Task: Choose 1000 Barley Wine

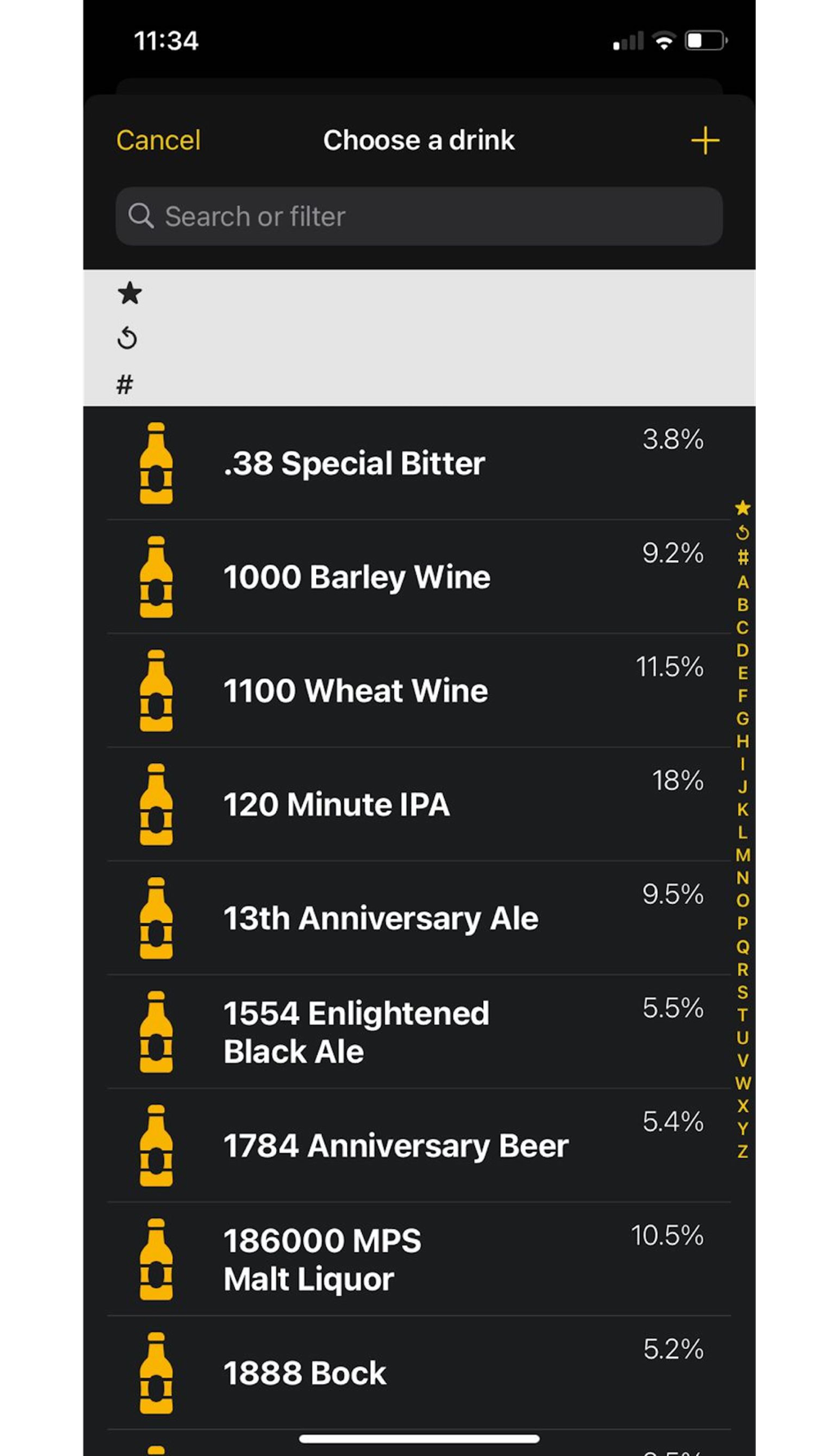Action: (x=419, y=577)
